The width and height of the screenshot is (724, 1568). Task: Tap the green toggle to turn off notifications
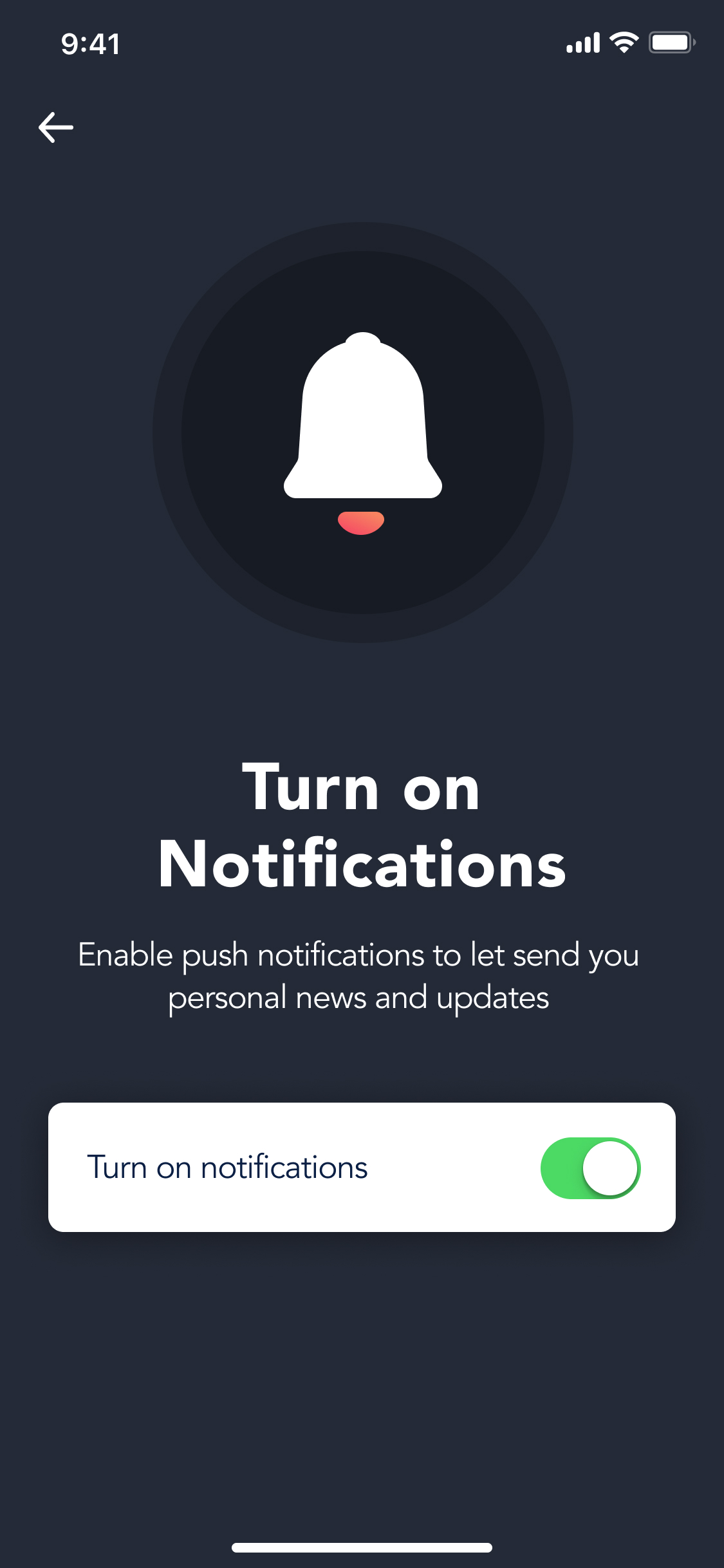589,1167
